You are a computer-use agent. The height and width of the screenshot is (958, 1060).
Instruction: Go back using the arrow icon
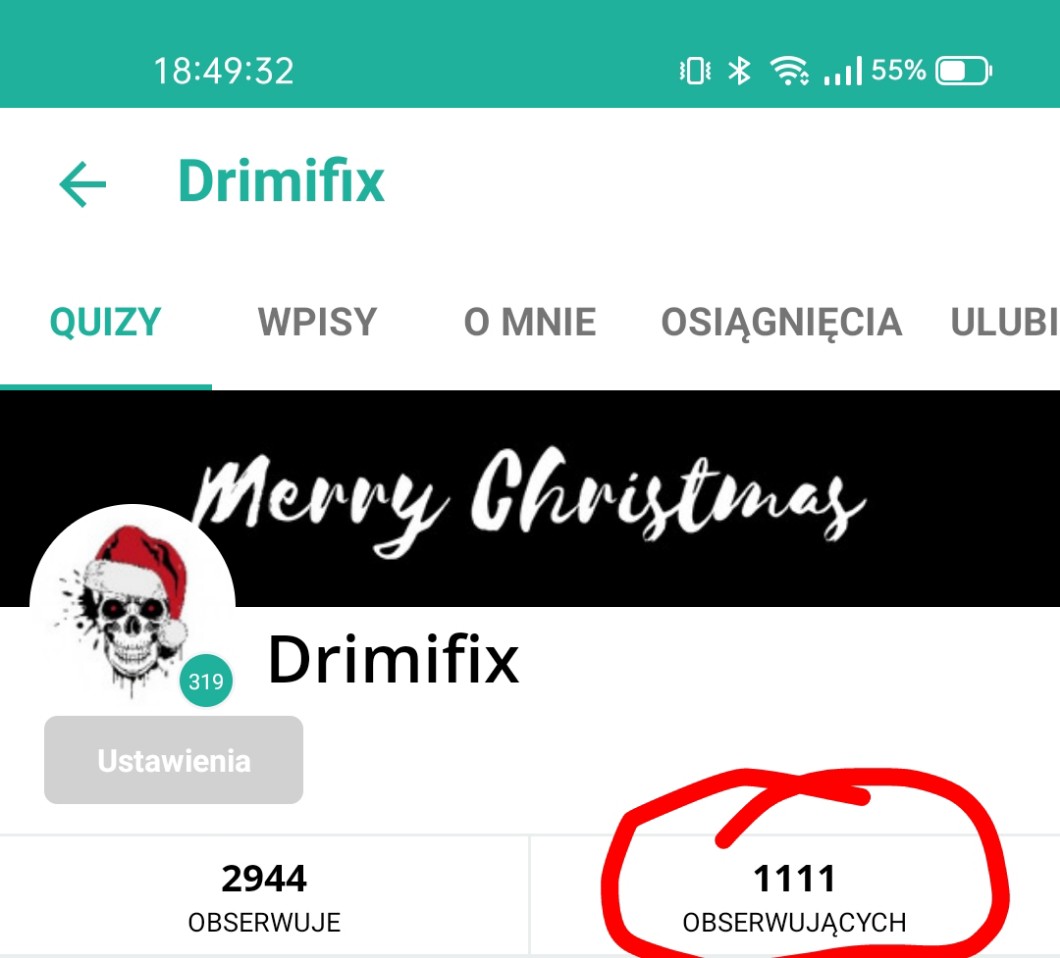click(82, 184)
